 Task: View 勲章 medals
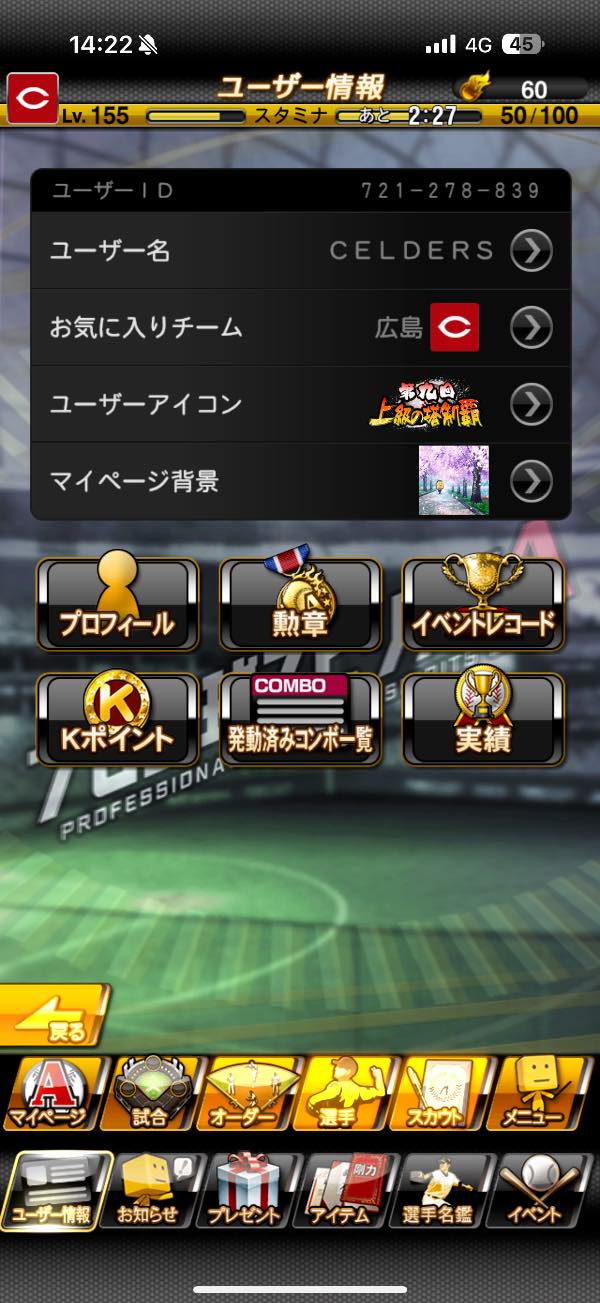[x=300, y=605]
